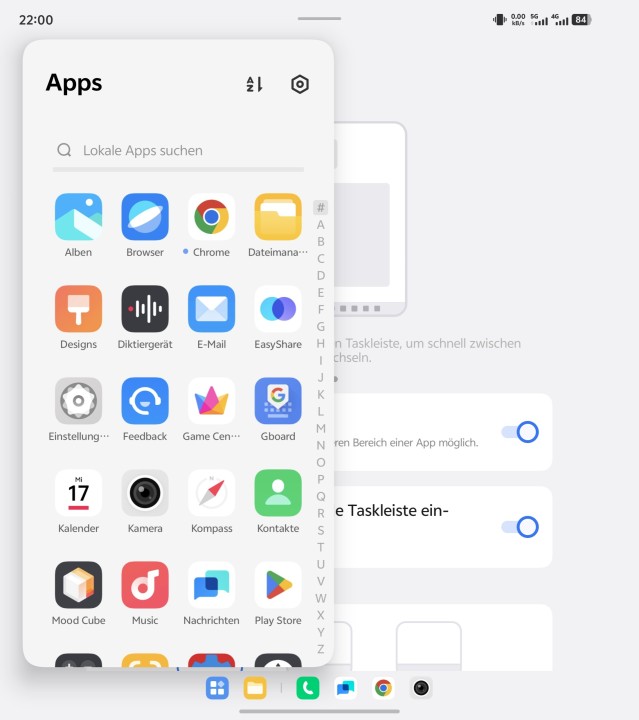Sort apps alphabetically with the A-Z icon
Screen dimensions: 639x720
tap(254, 85)
